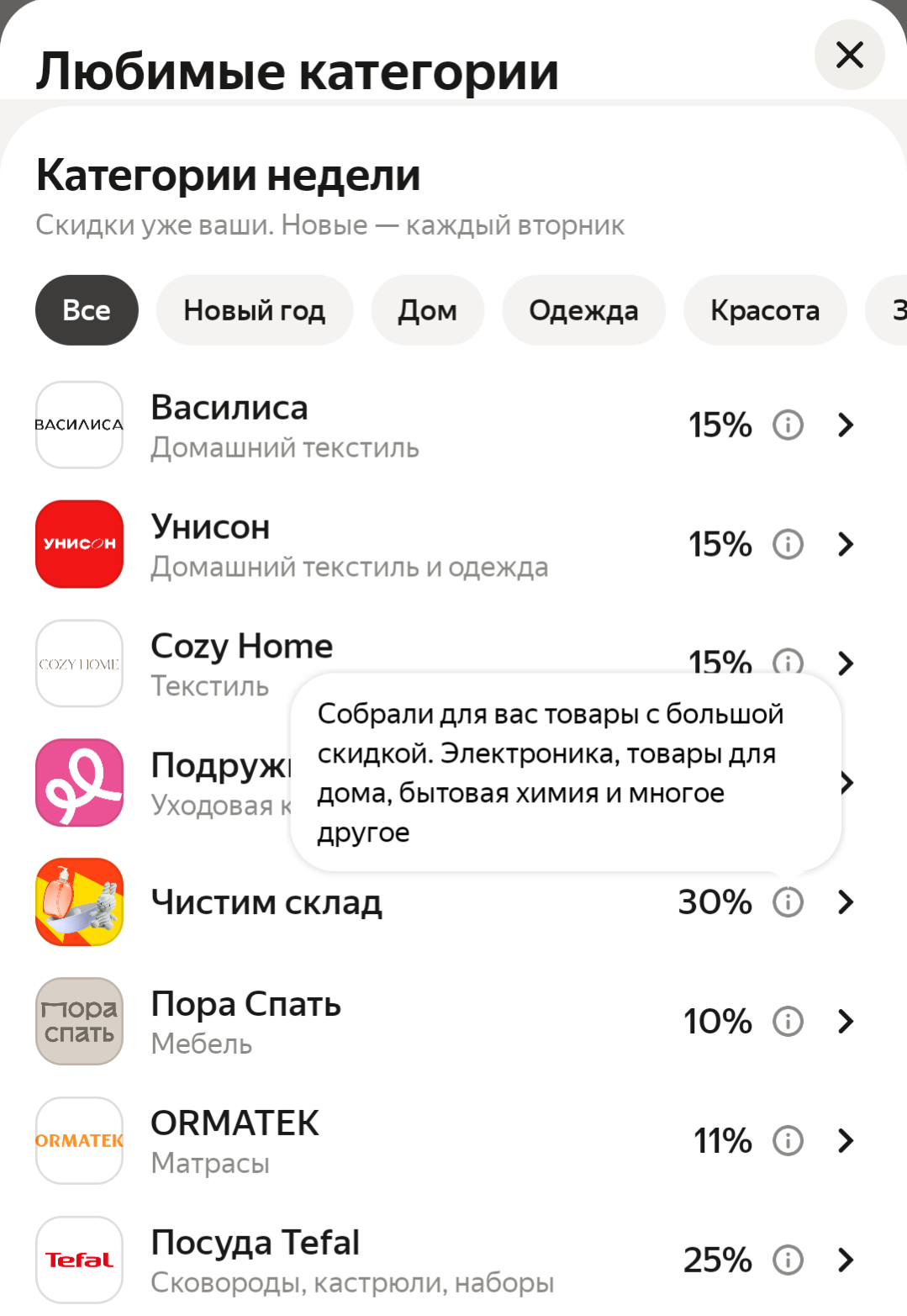Select the Одежда chip
This screenshot has width=907, height=1316.
583,310
